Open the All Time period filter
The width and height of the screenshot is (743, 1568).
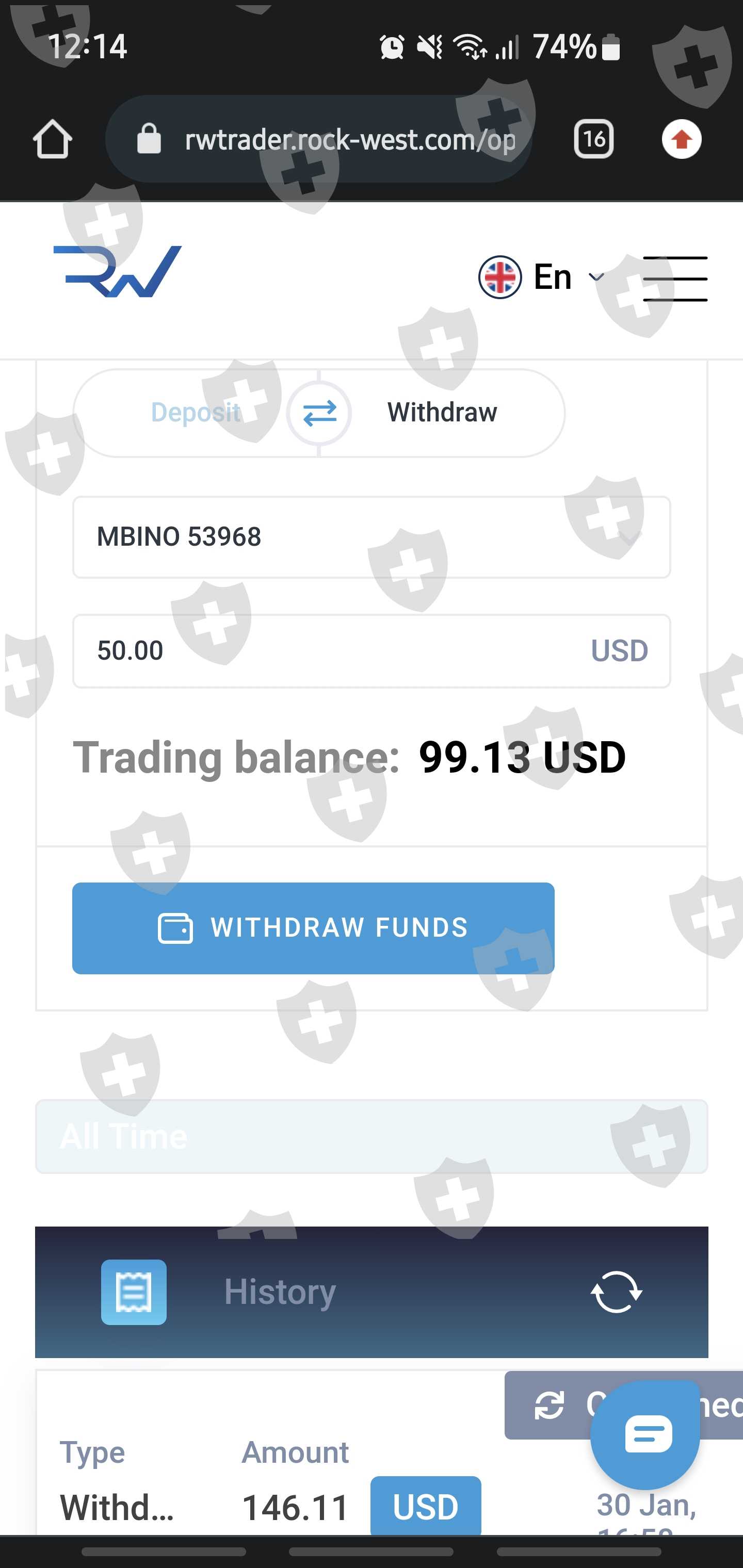[x=372, y=1136]
